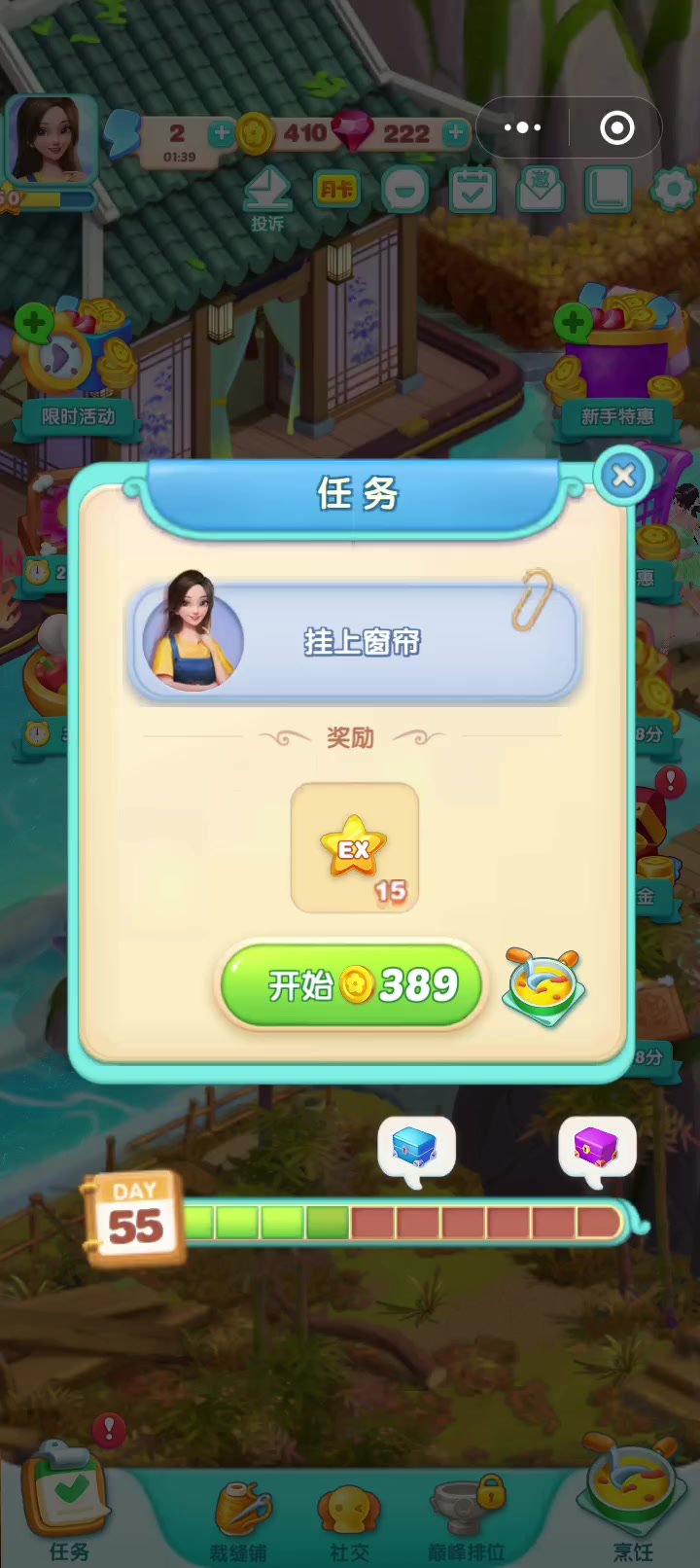The height and width of the screenshot is (1568, 700).
Task: Tap the cooking pot beside the start button
Action: coord(544,987)
